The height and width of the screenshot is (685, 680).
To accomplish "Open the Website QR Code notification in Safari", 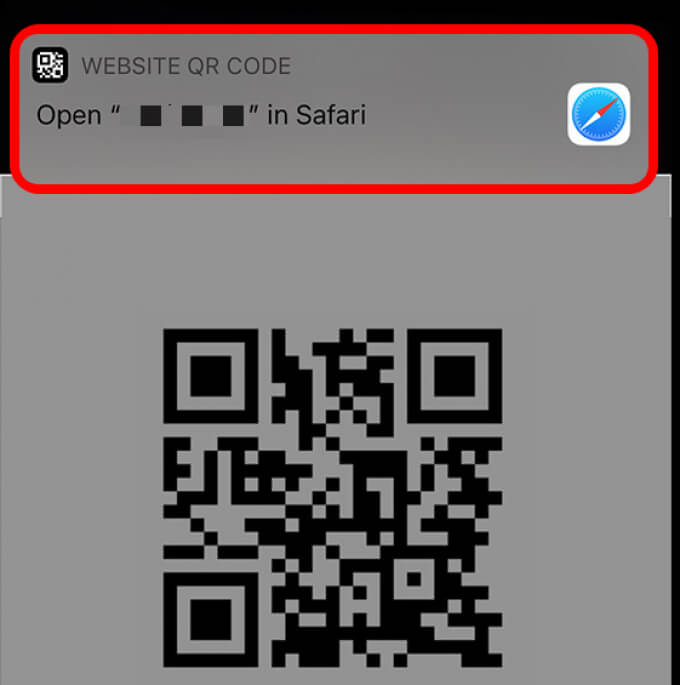I will coord(335,108).
